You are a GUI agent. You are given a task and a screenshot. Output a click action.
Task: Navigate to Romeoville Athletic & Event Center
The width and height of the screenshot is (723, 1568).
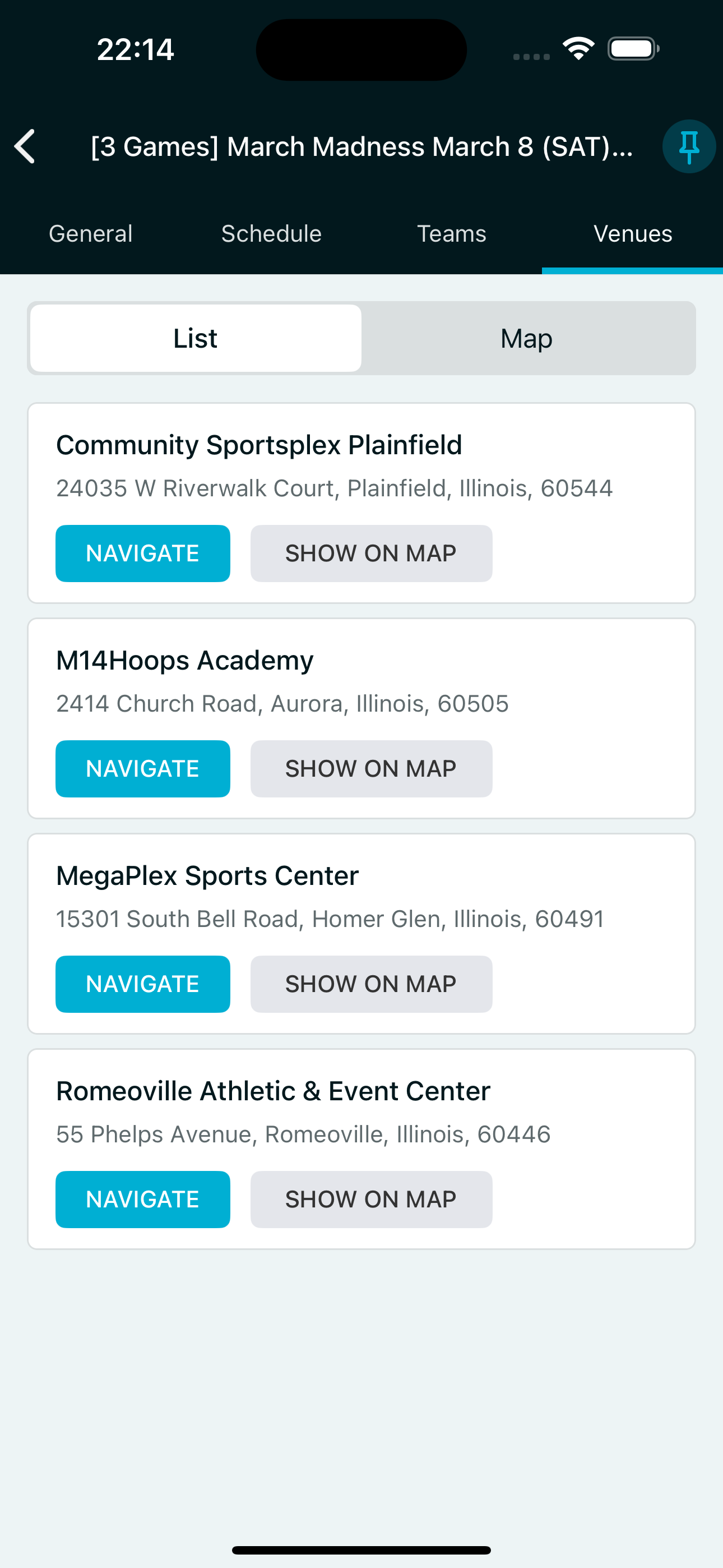point(142,1199)
